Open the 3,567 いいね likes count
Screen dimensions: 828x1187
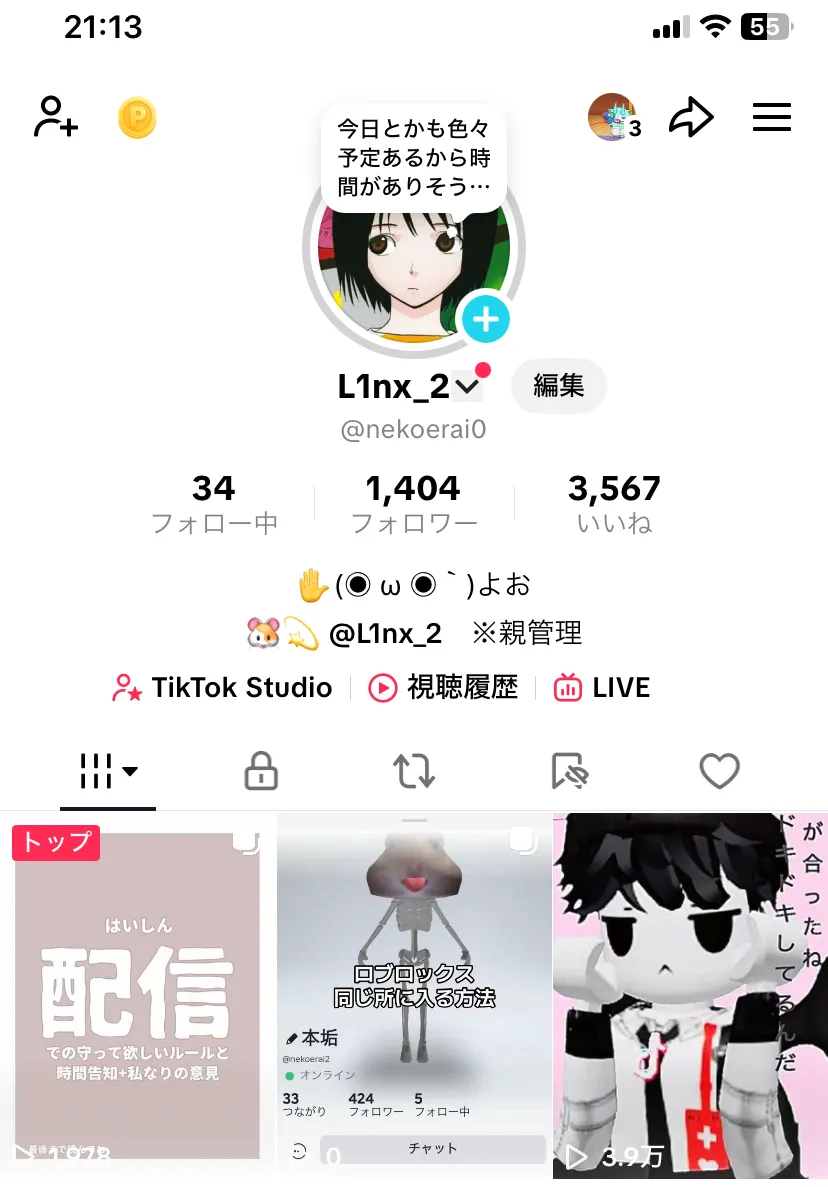pyautogui.click(x=614, y=503)
